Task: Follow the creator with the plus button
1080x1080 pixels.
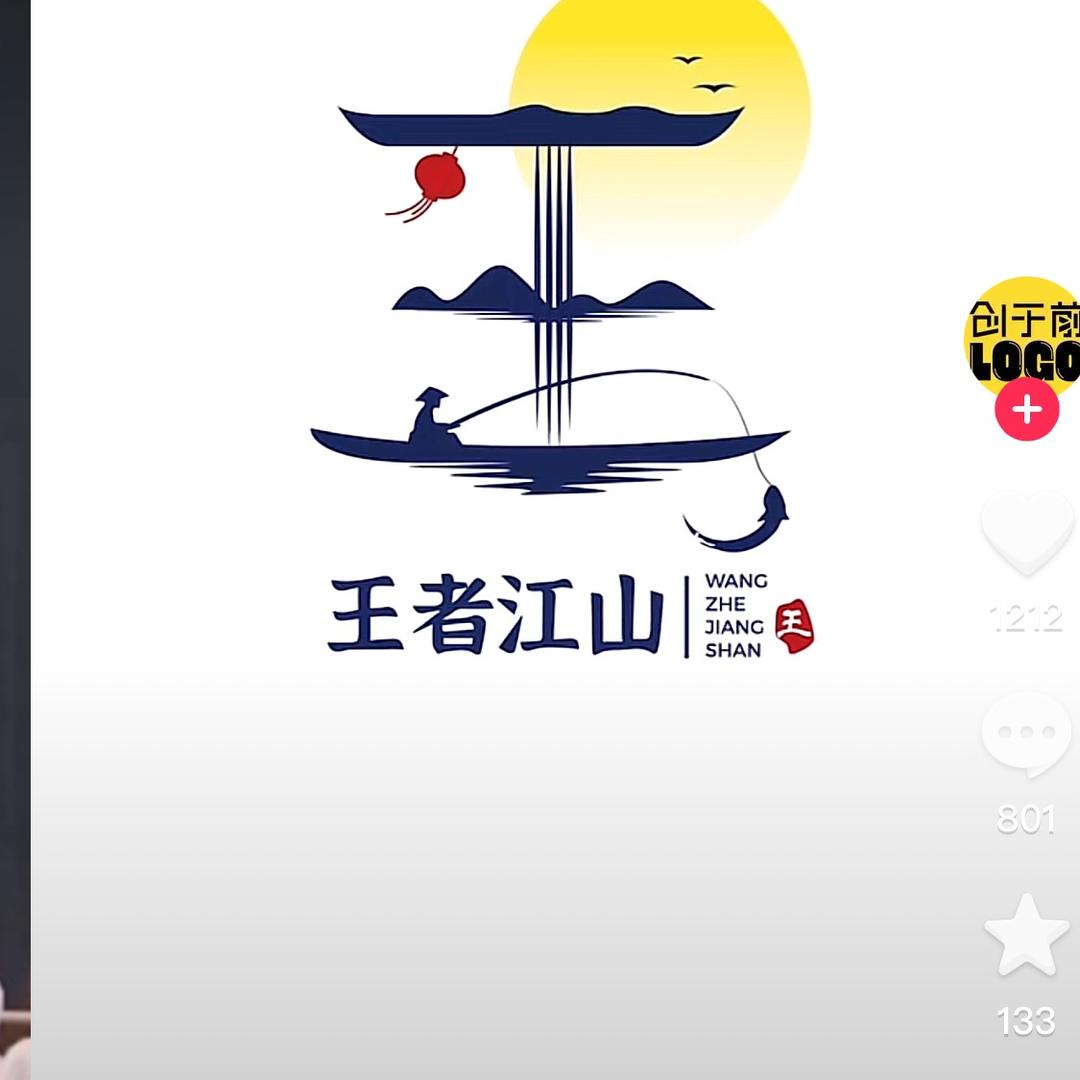Action: [x=1026, y=410]
